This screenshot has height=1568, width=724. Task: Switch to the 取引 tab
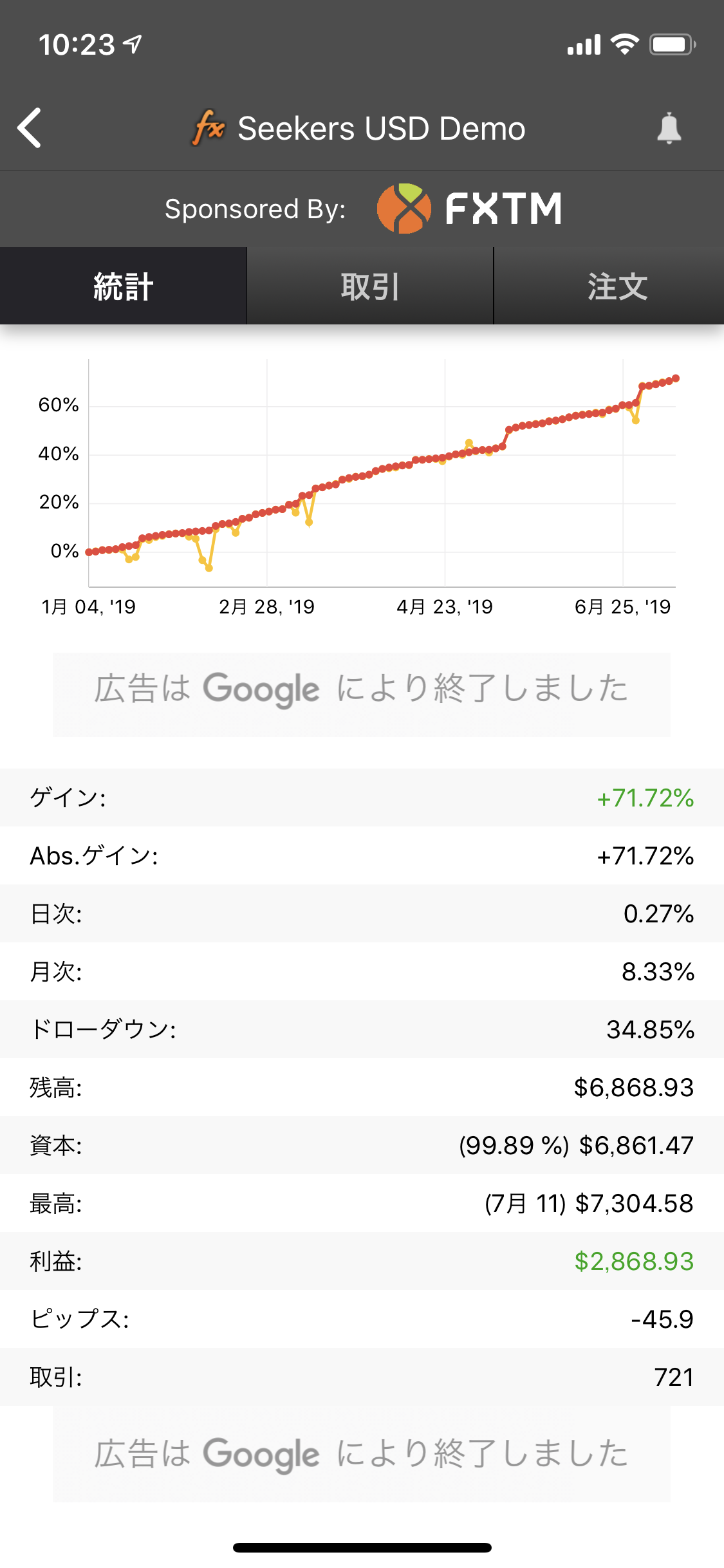pos(370,286)
